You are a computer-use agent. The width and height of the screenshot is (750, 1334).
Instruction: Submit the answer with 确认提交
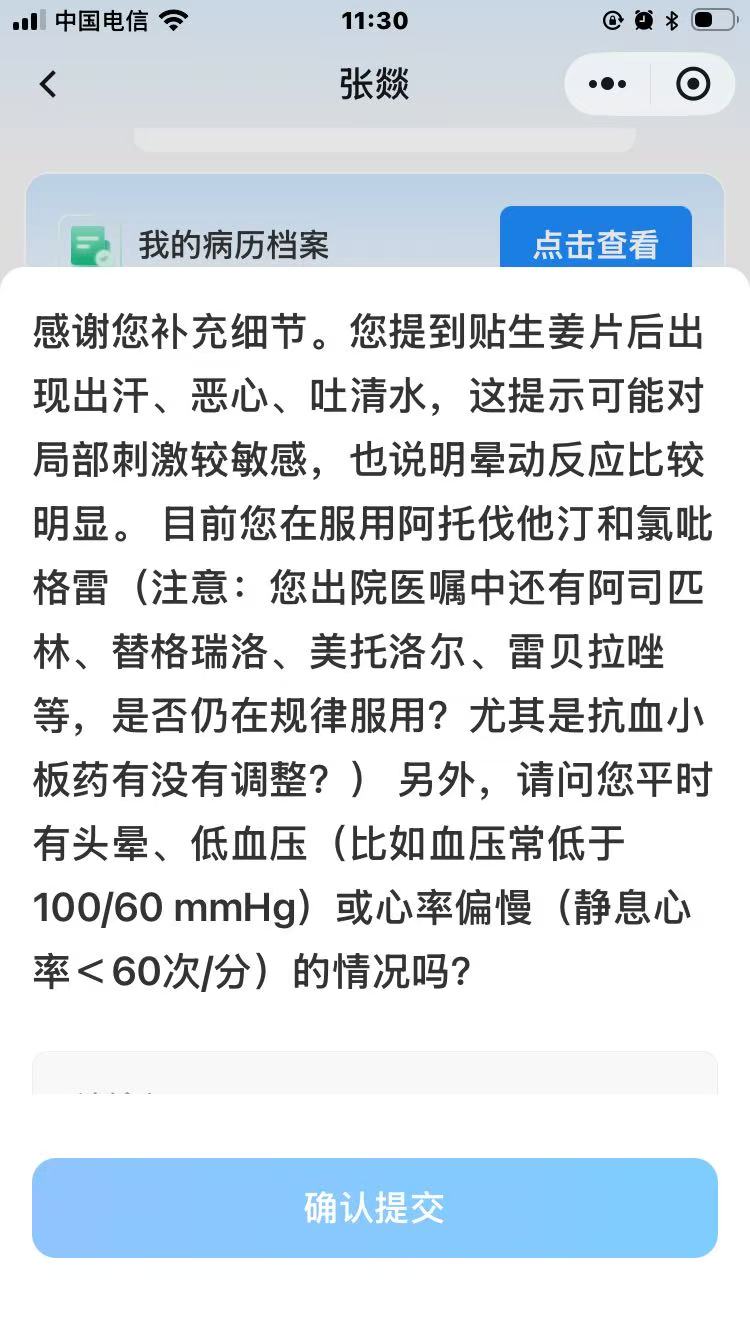[x=375, y=1207]
